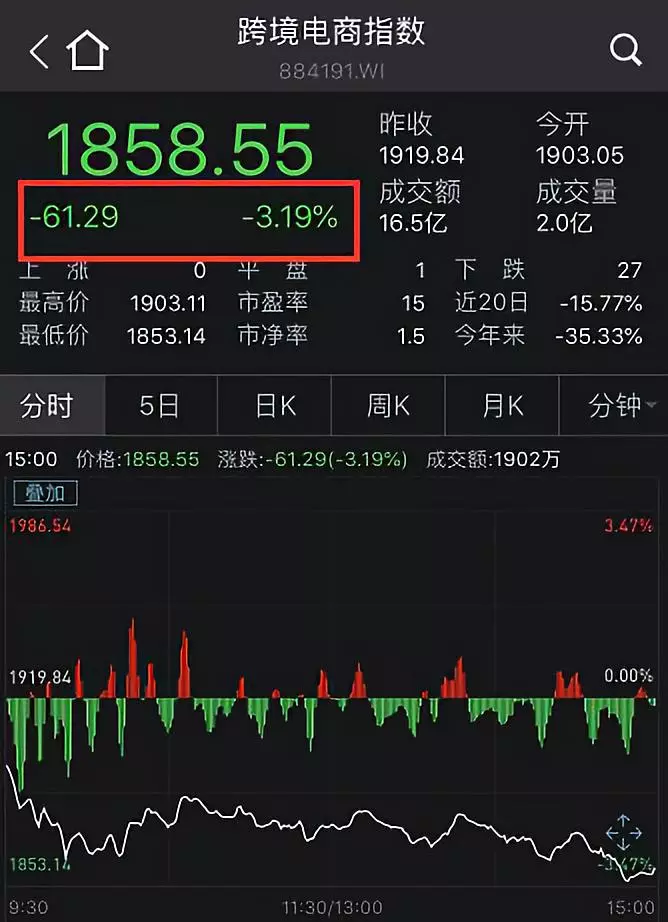Expand the 分钟 dropdown

[x=621, y=406]
